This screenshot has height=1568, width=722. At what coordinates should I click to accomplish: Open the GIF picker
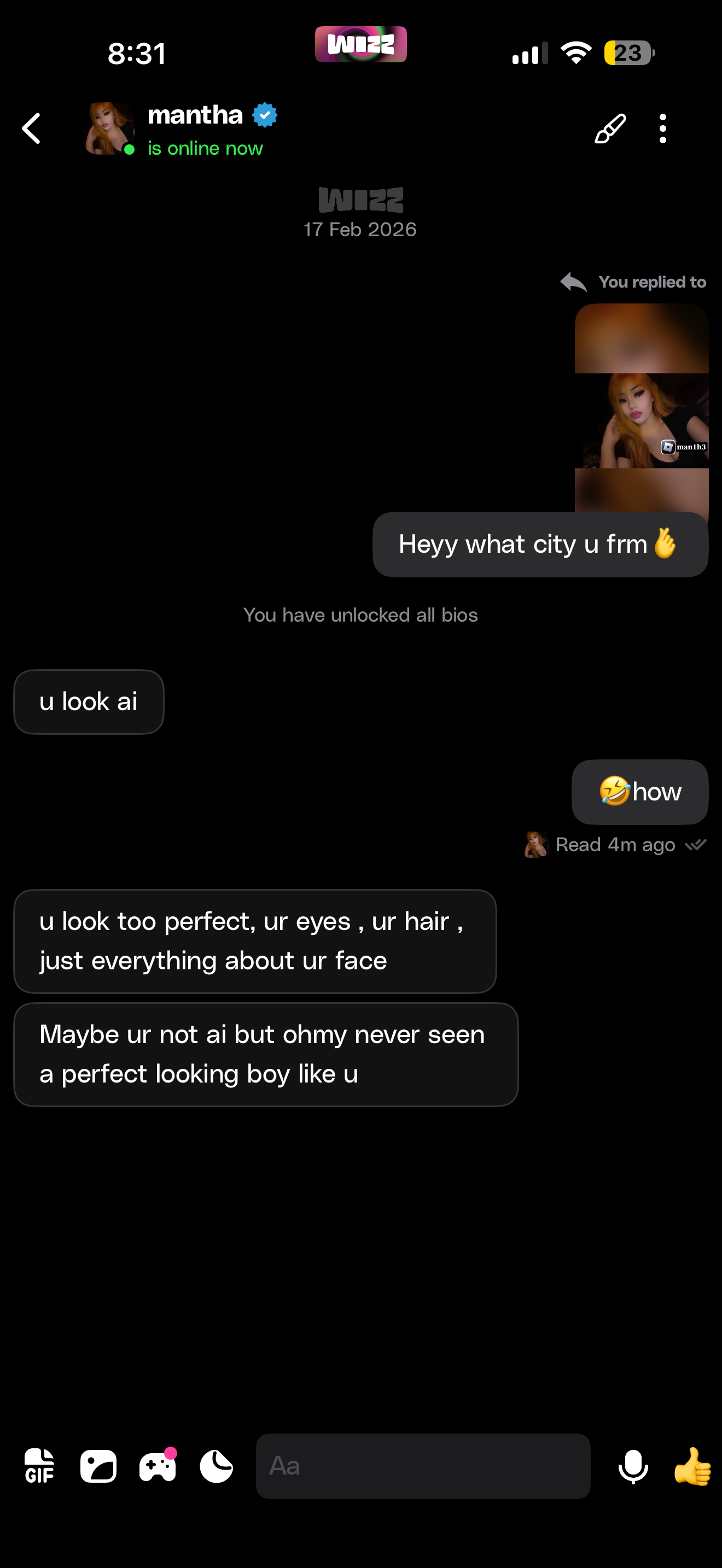click(x=39, y=1466)
